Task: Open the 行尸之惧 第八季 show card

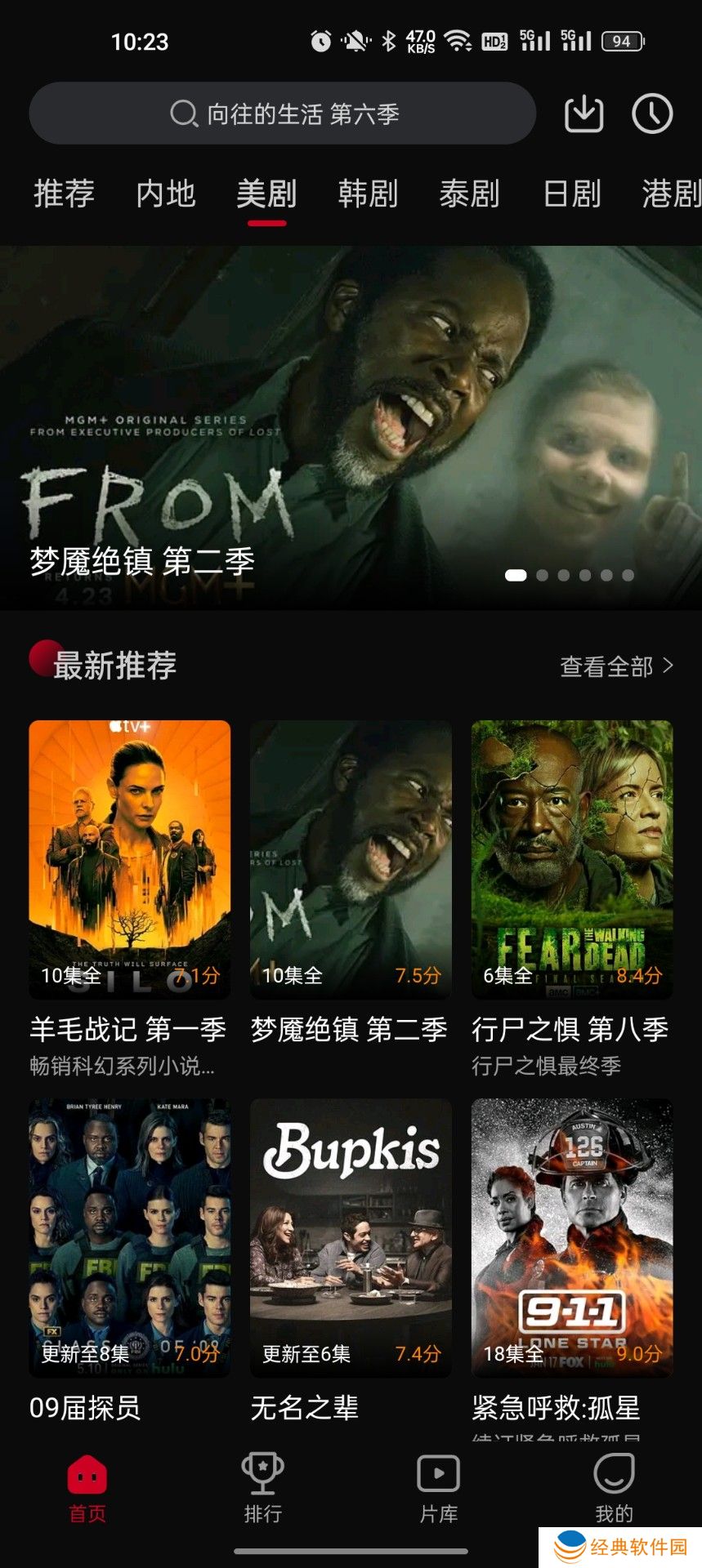Action: [571, 859]
